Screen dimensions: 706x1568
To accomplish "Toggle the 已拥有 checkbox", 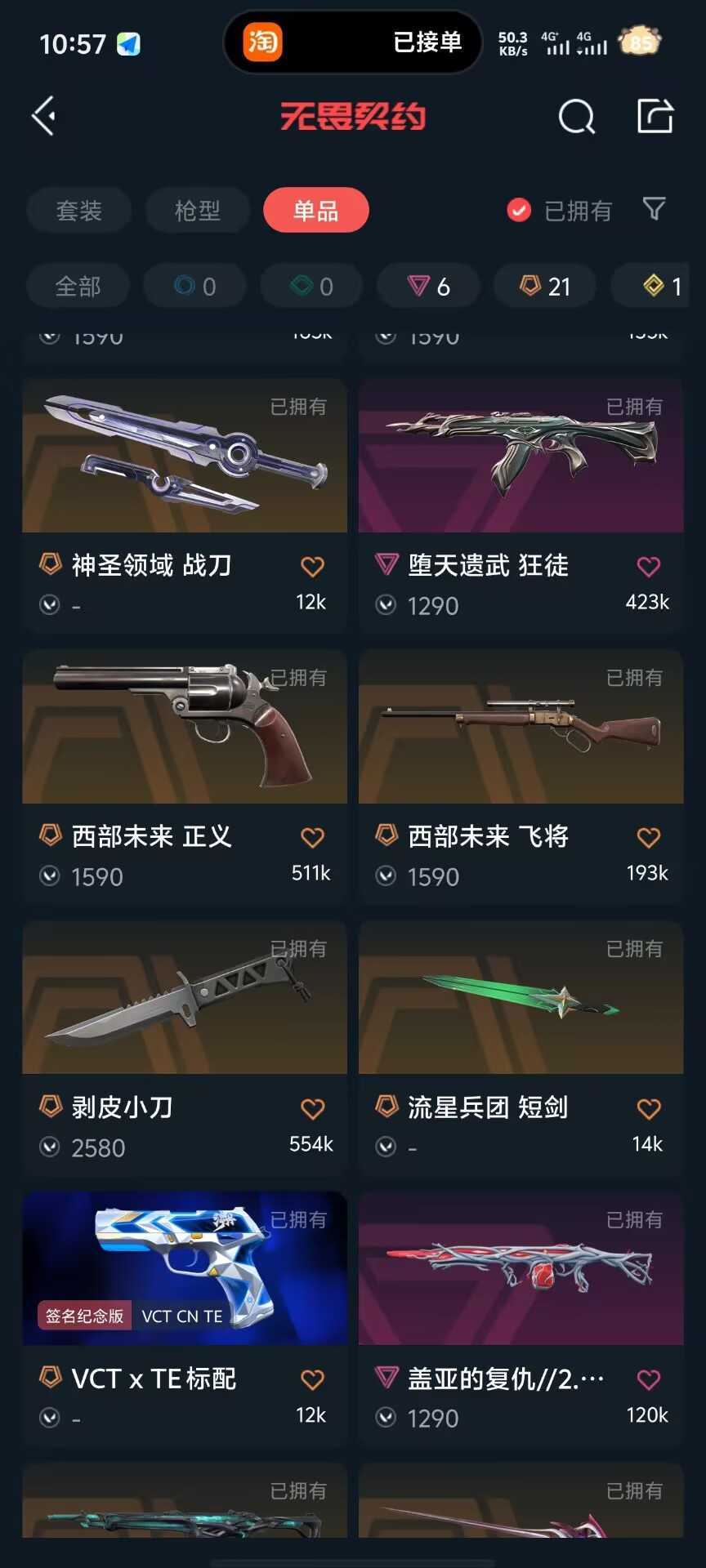I will pos(519,211).
